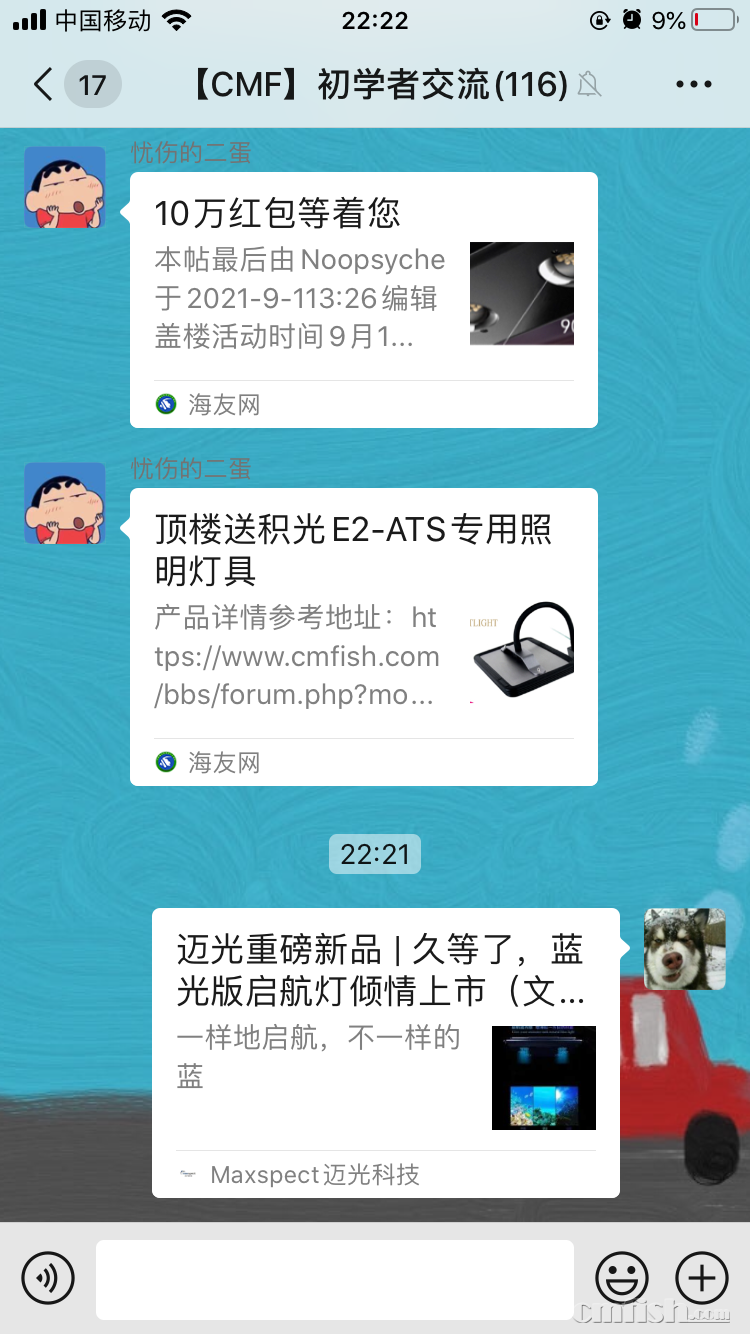View the husky avatar's profile

point(684,949)
